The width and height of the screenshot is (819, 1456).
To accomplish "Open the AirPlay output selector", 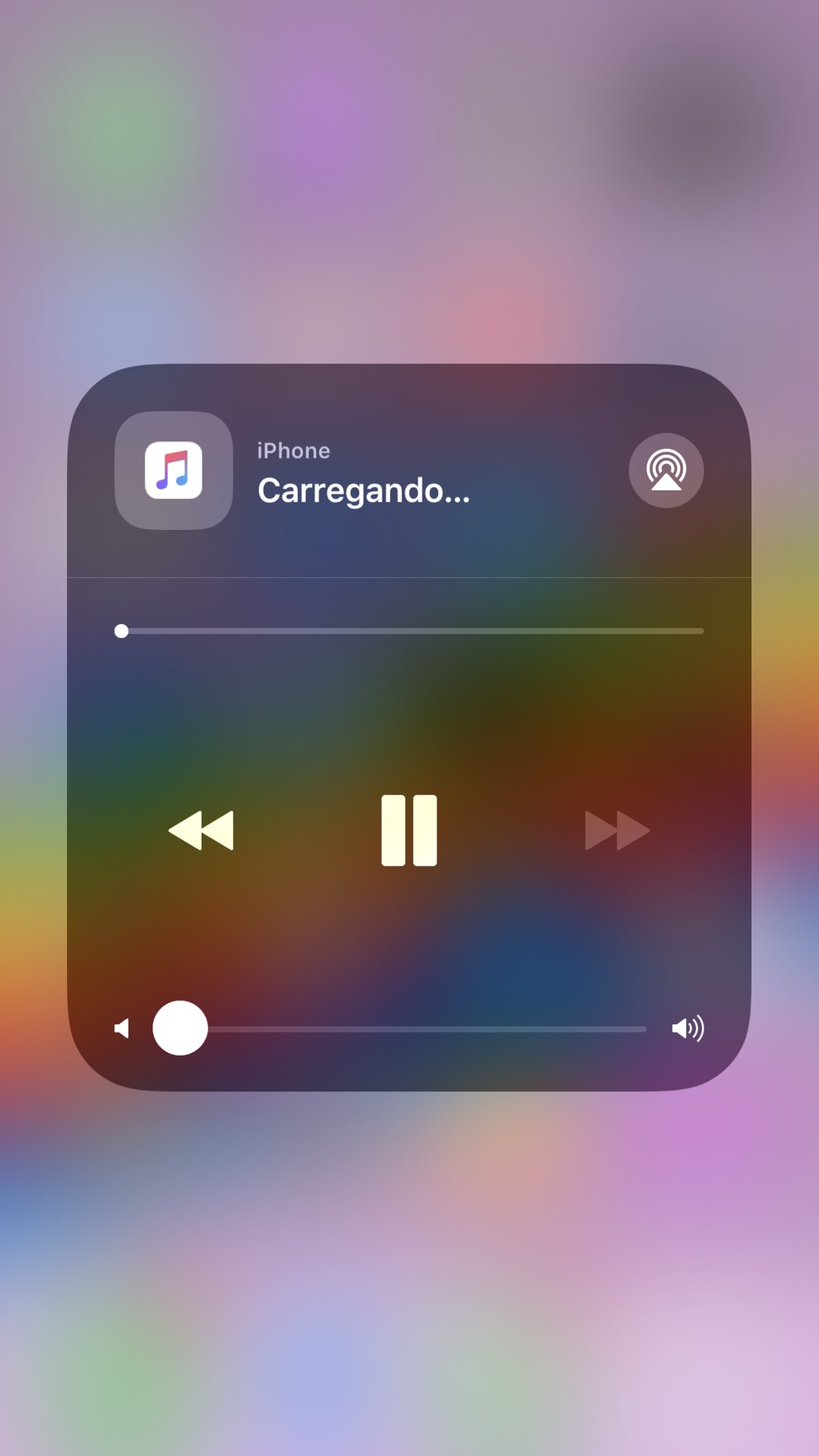I will [x=666, y=471].
